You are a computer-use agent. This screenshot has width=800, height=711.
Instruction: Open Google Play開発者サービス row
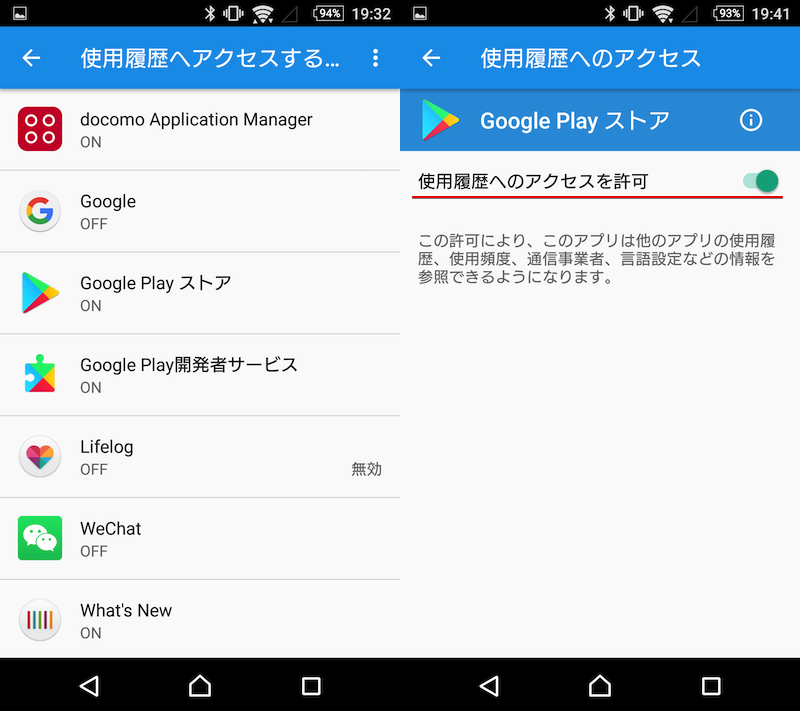[200, 375]
